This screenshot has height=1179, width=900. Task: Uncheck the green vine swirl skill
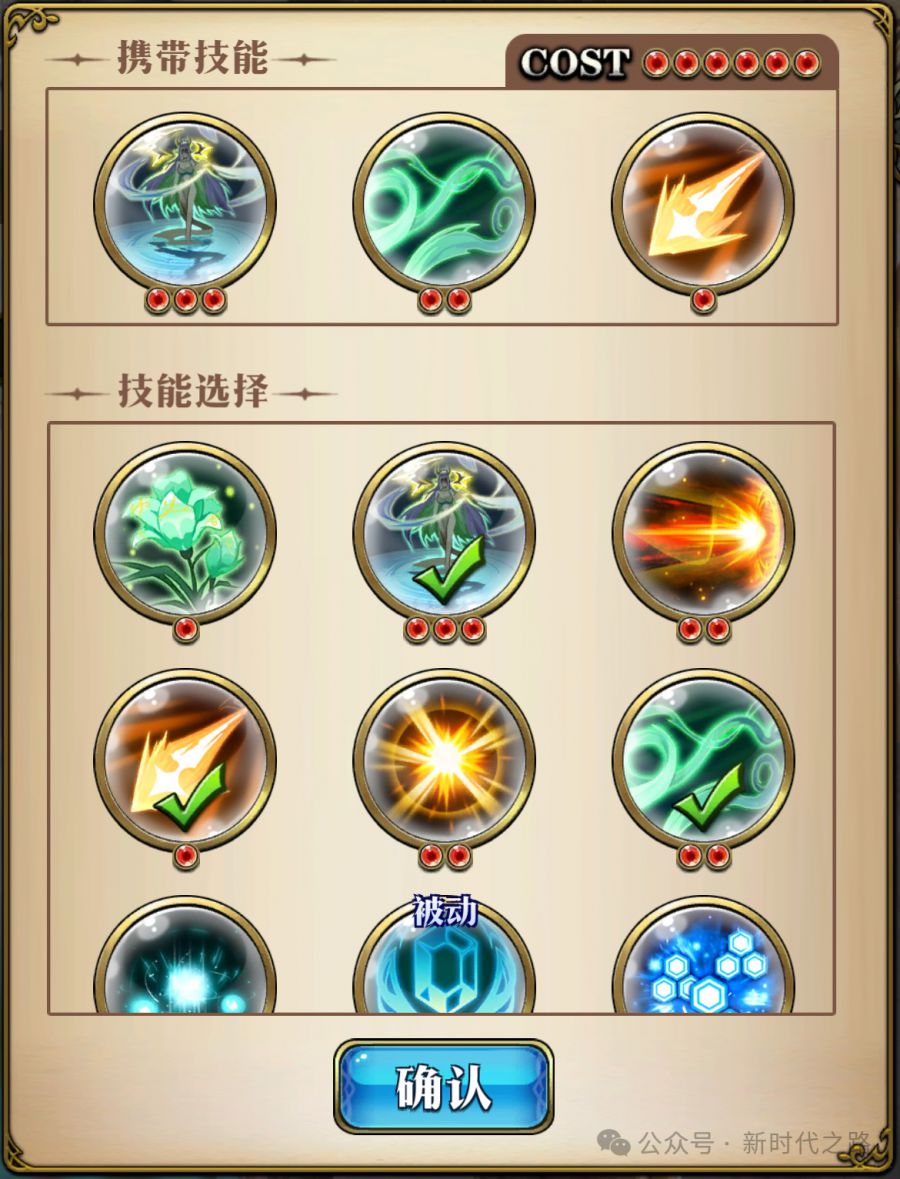coord(702,760)
